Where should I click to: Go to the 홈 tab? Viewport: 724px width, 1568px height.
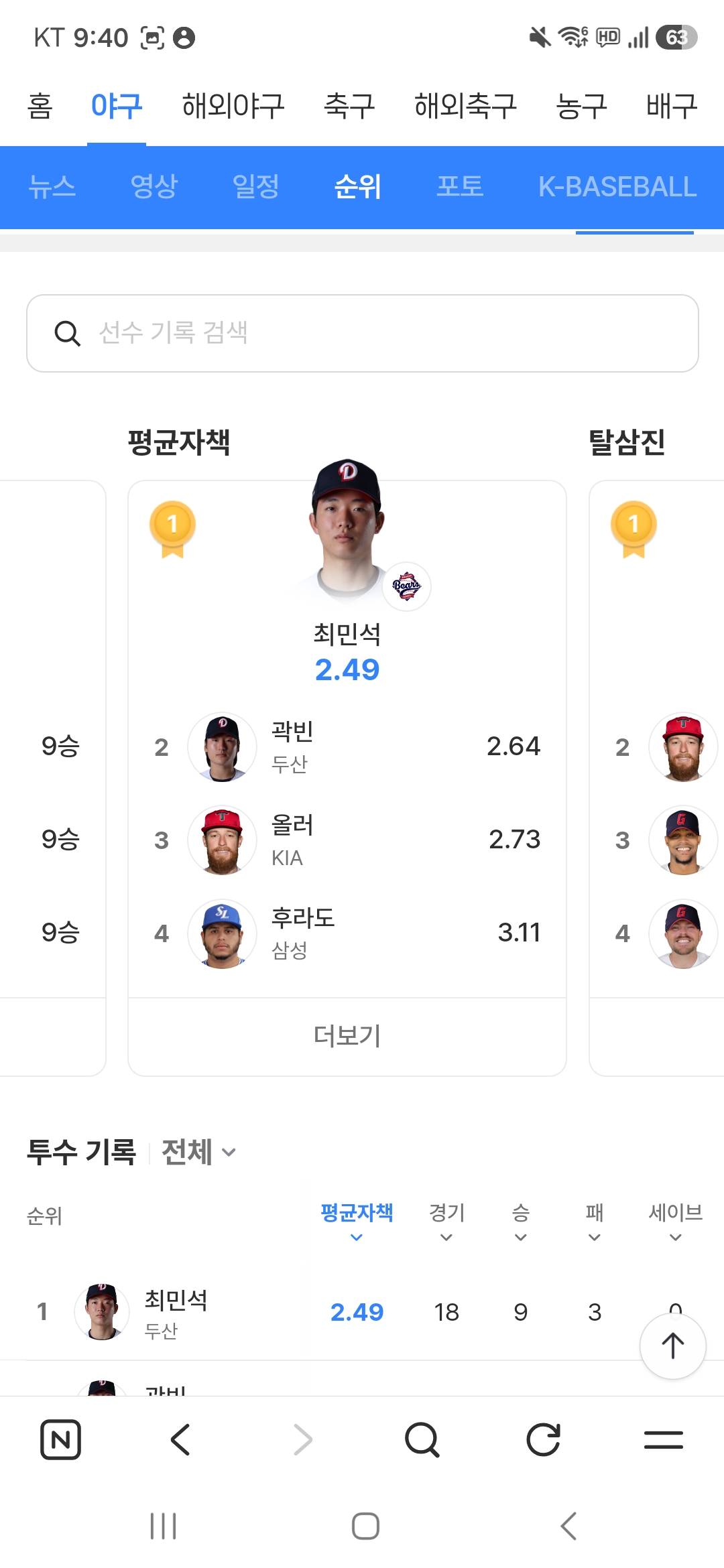(x=40, y=106)
